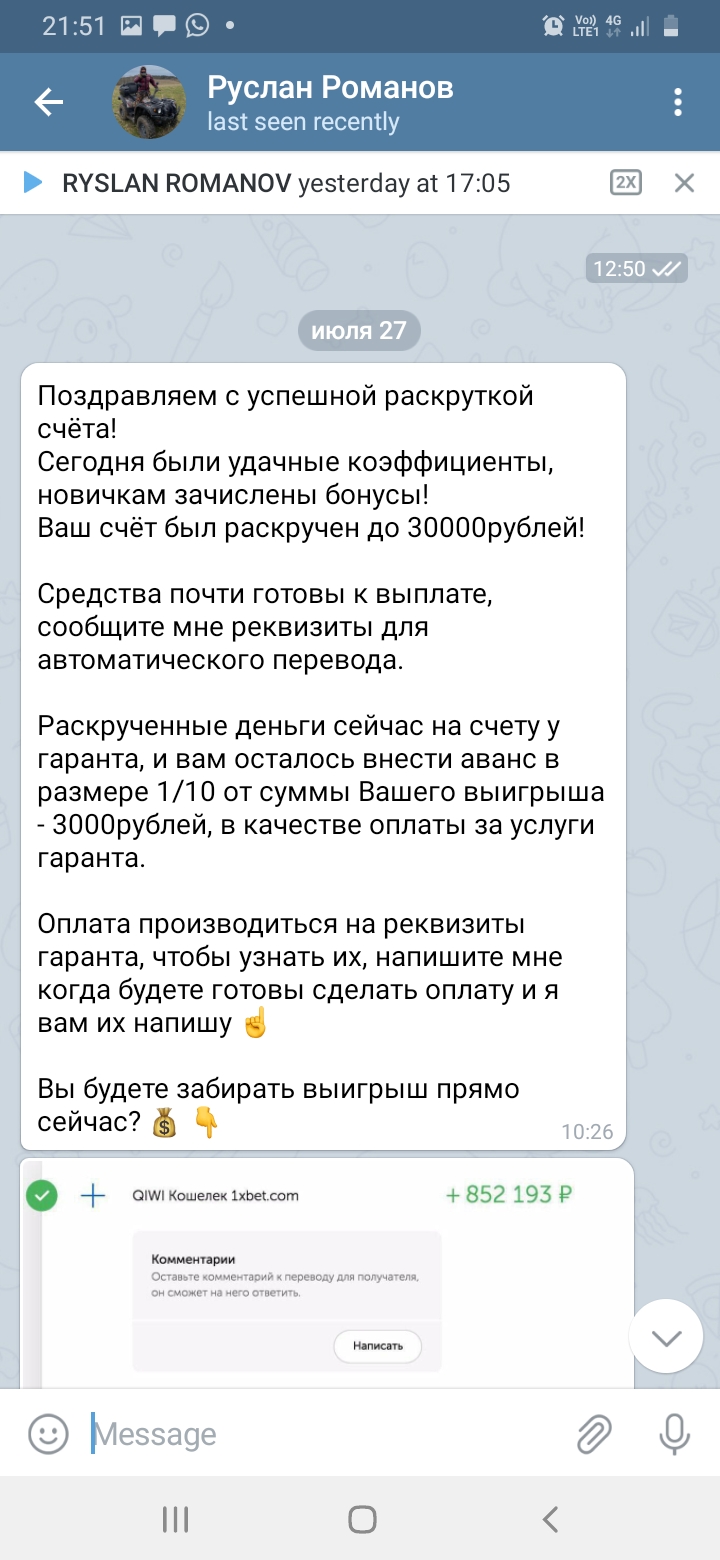Open the QIWI Кошелек screenshot image
The height and width of the screenshot is (1560, 720).
(x=327, y=1273)
